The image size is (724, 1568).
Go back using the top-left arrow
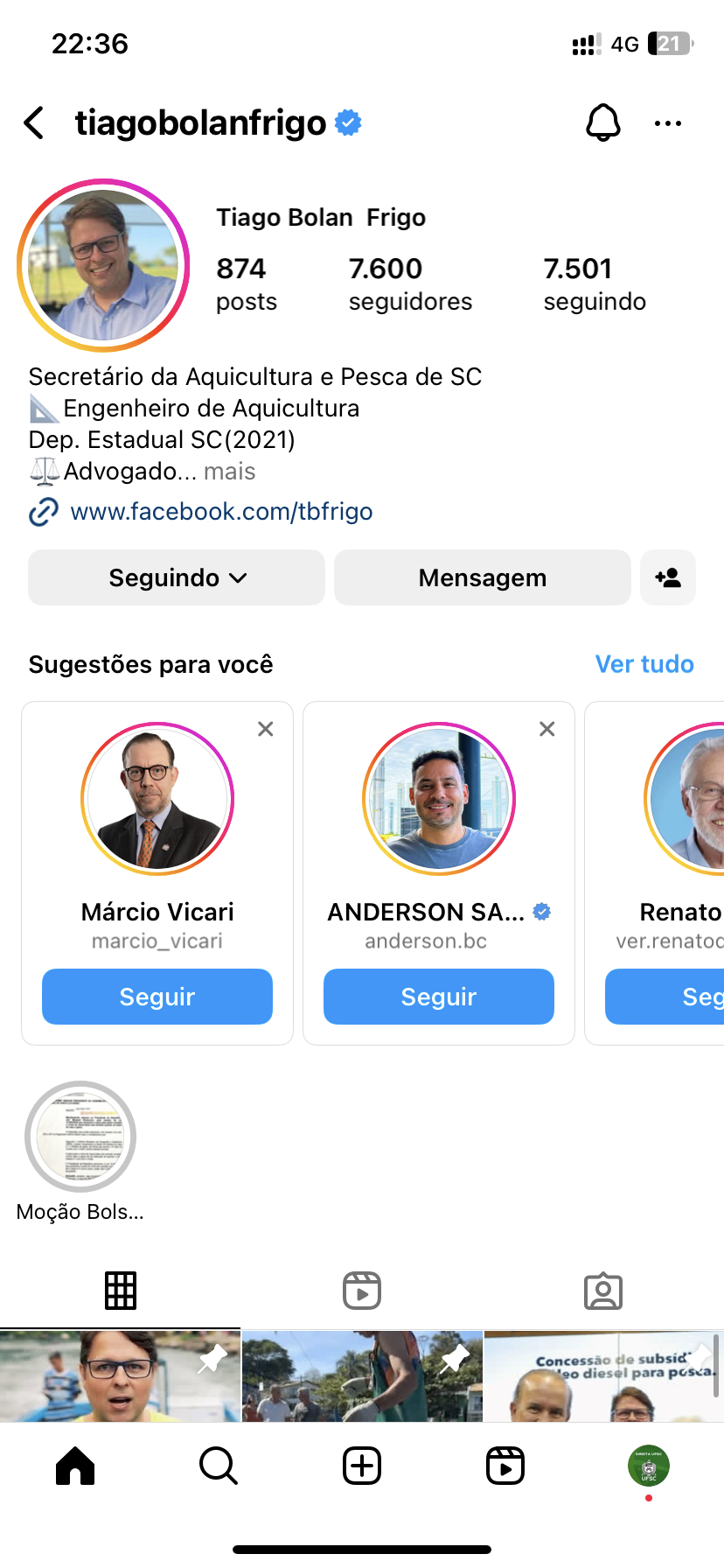(x=35, y=123)
